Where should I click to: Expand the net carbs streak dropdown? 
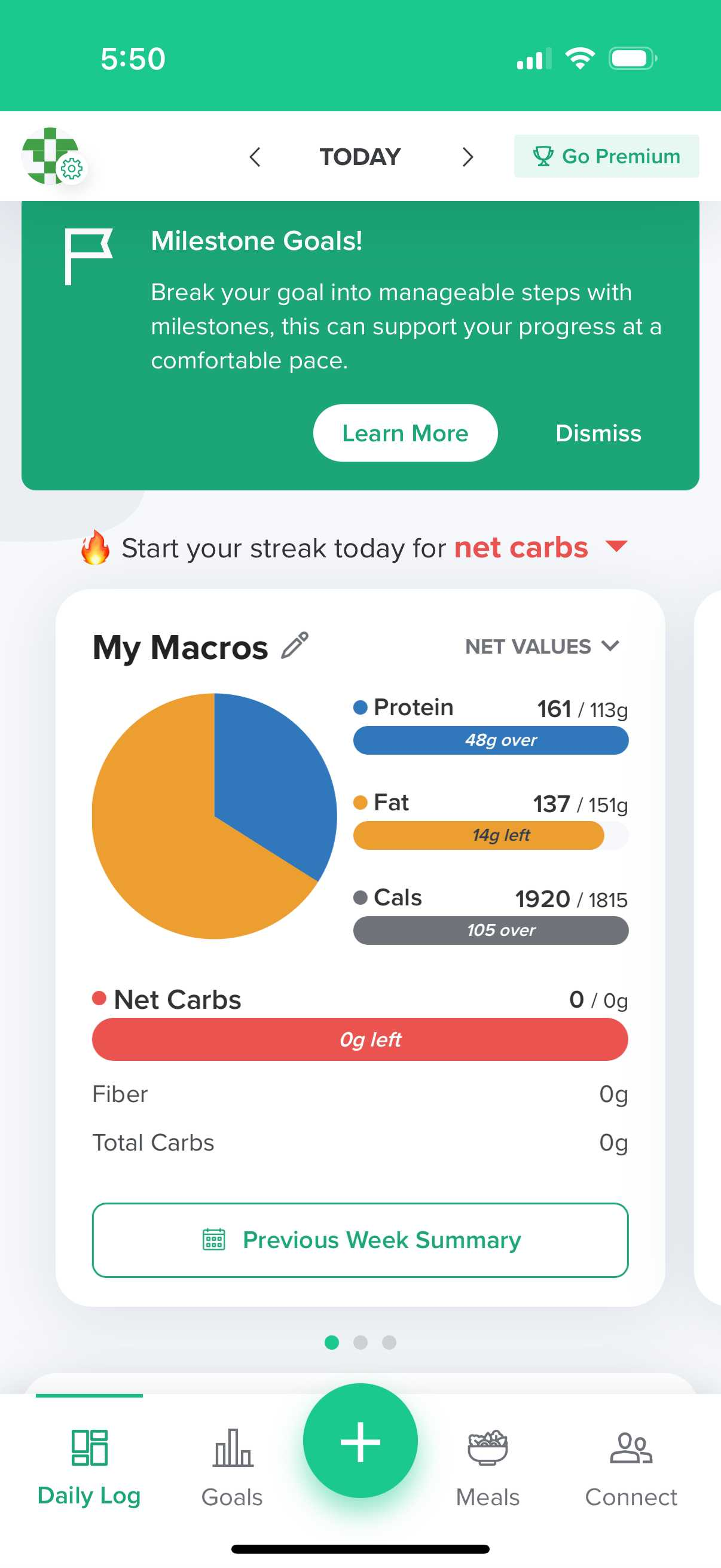616,546
